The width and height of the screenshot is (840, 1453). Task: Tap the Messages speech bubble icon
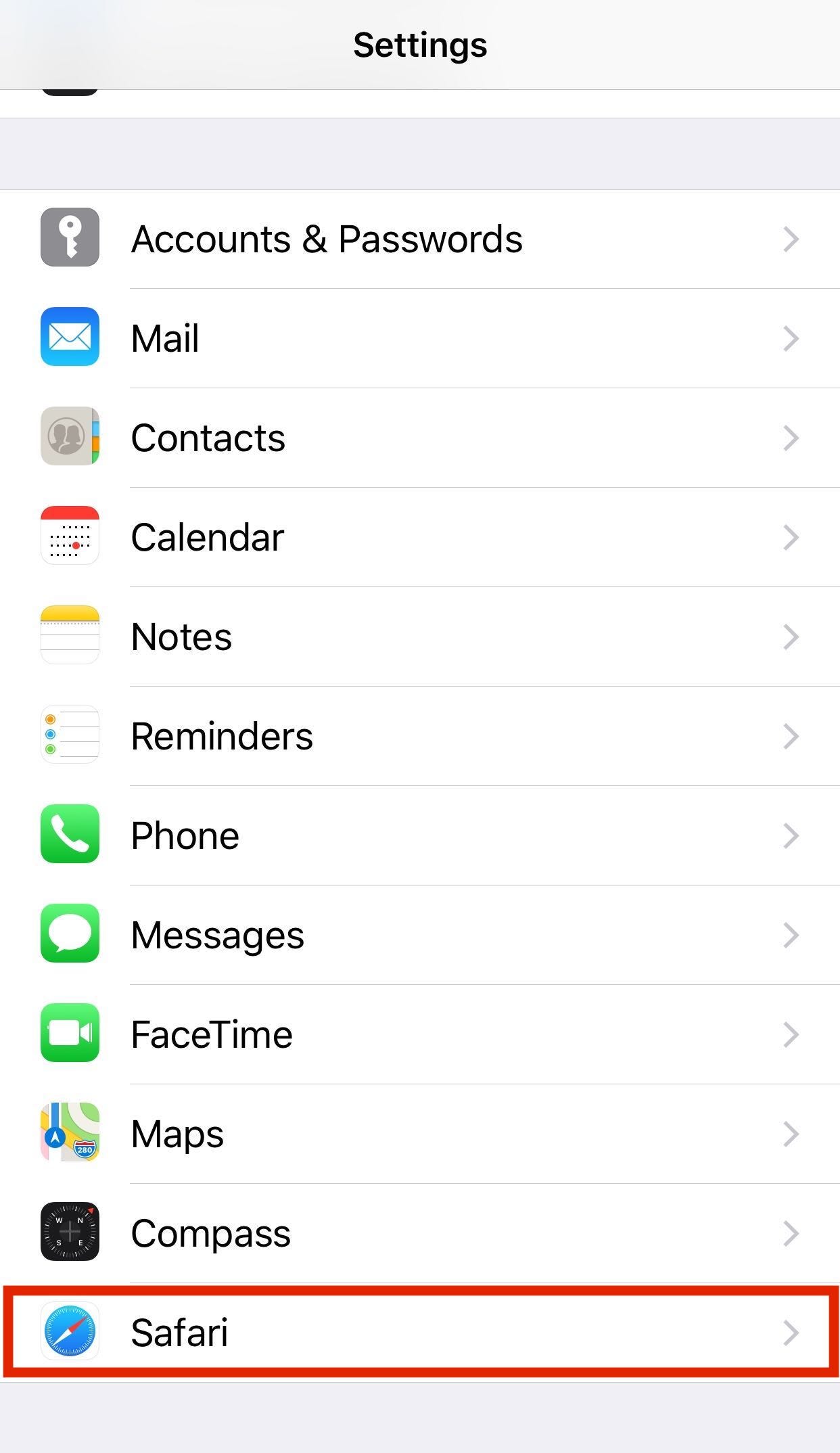tap(70, 934)
